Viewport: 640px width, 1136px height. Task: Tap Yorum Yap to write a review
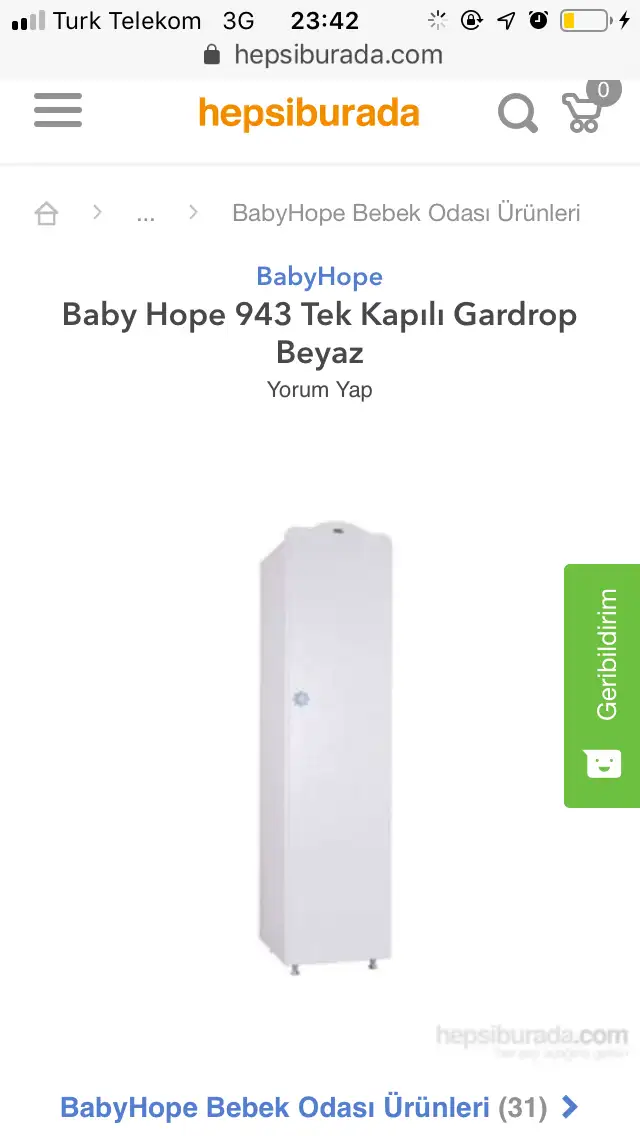pos(320,390)
